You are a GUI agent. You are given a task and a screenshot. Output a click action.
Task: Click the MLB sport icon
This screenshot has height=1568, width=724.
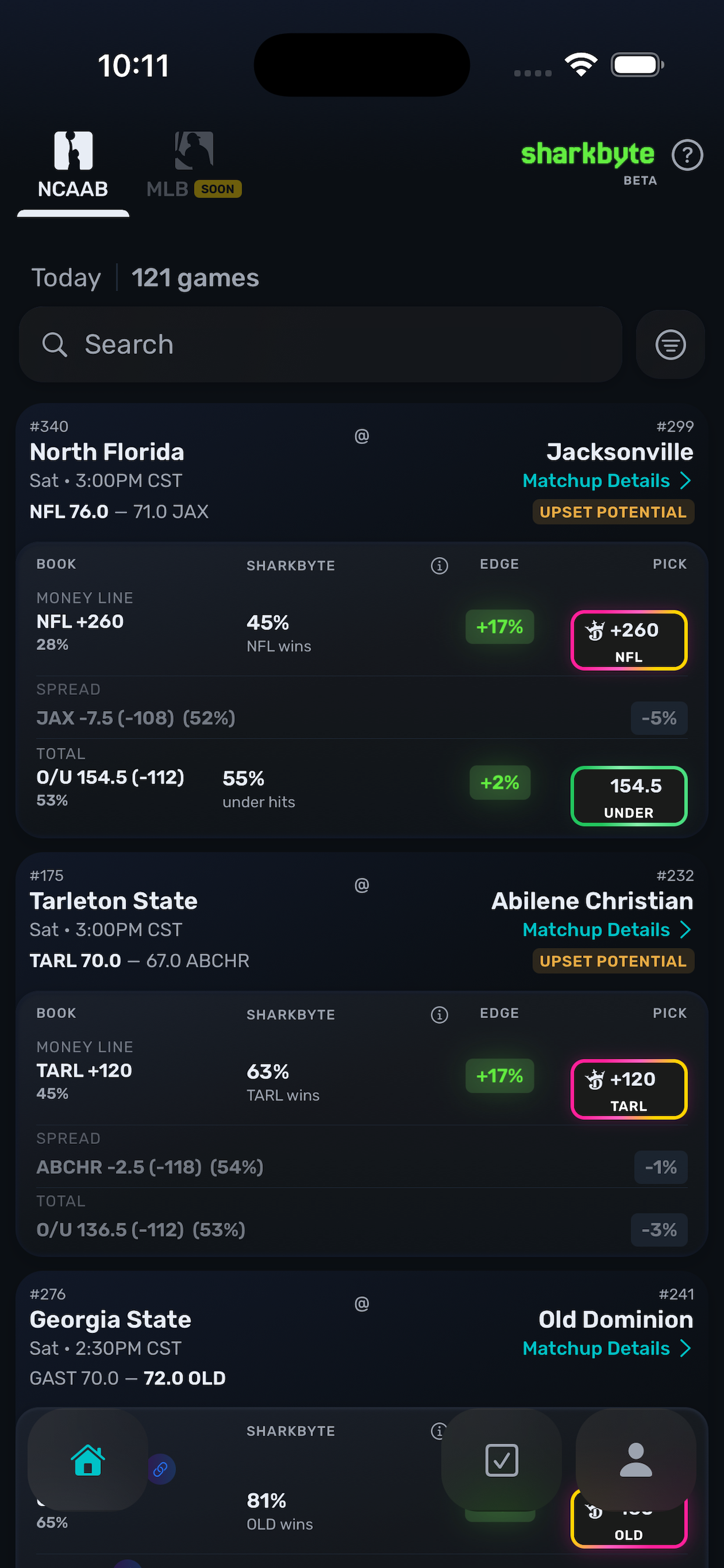[x=194, y=151]
